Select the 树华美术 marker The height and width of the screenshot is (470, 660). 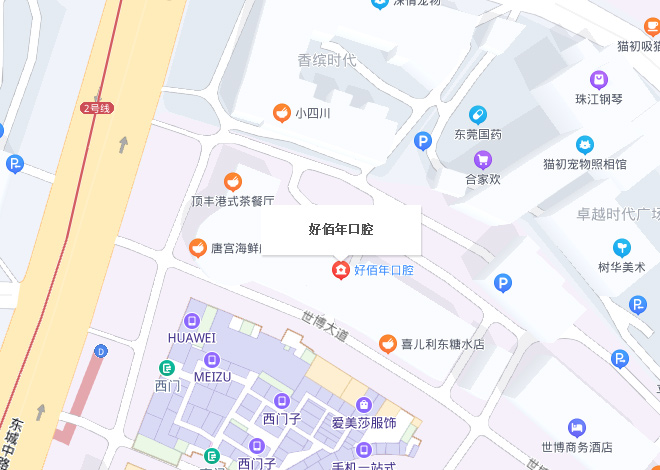pyautogui.click(x=622, y=247)
